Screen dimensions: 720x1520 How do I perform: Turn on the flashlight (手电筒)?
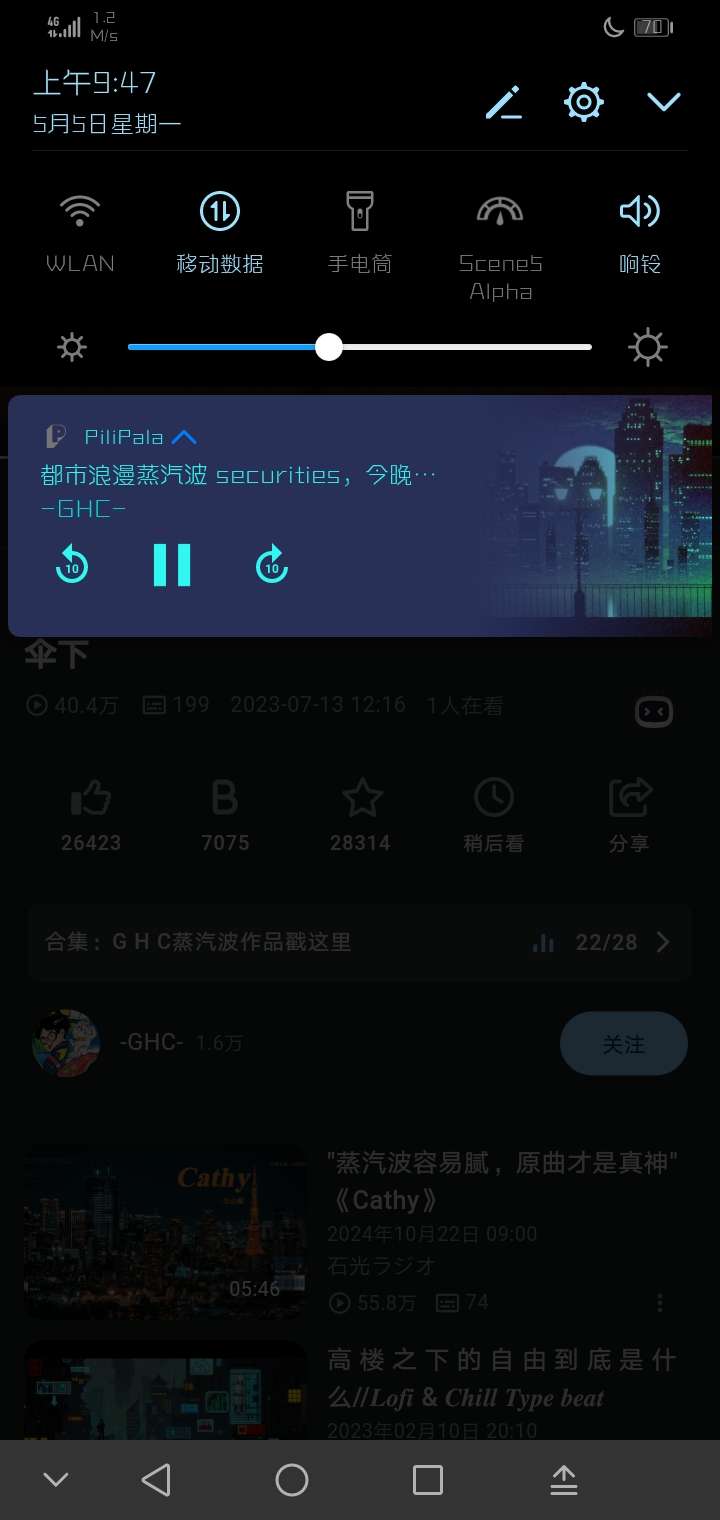click(360, 212)
